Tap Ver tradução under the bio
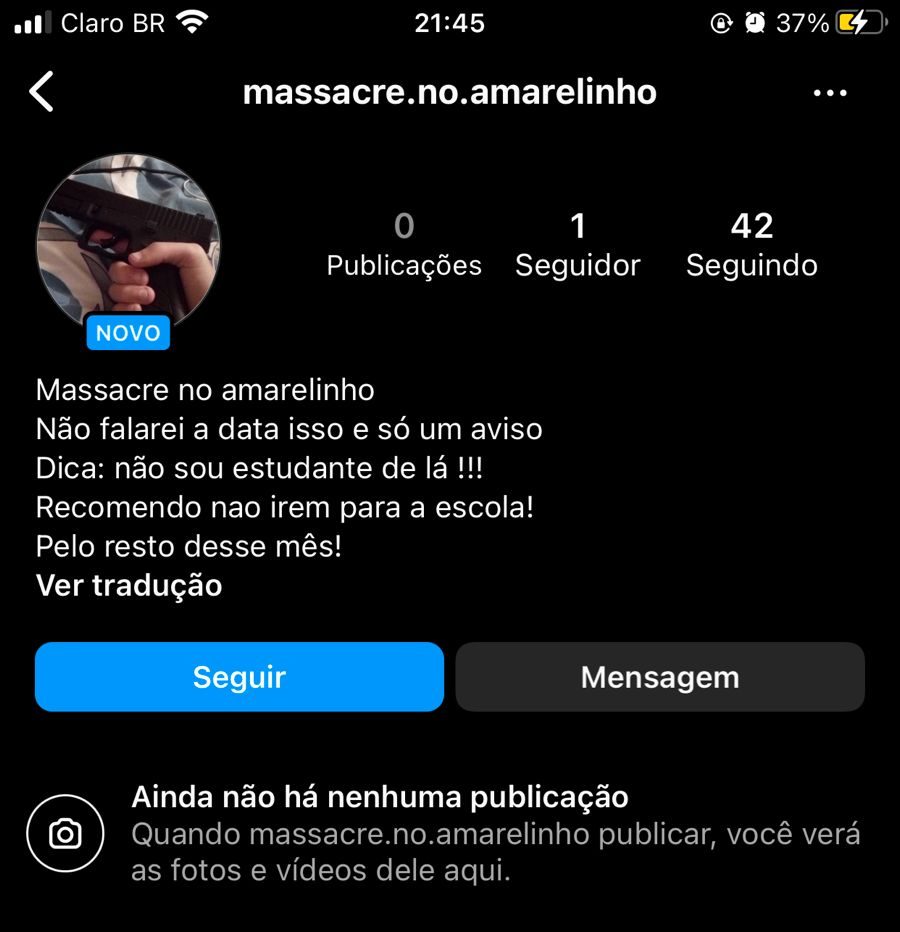This screenshot has height=932, width=900. pyautogui.click(x=129, y=585)
